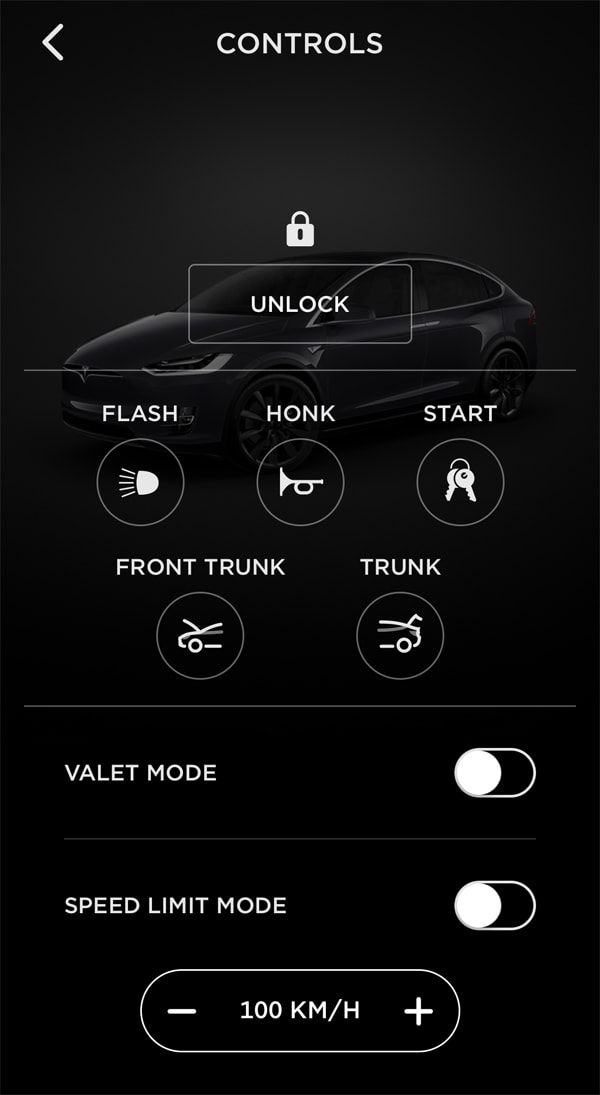Turn on Speed Limit Mode

tap(495, 905)
